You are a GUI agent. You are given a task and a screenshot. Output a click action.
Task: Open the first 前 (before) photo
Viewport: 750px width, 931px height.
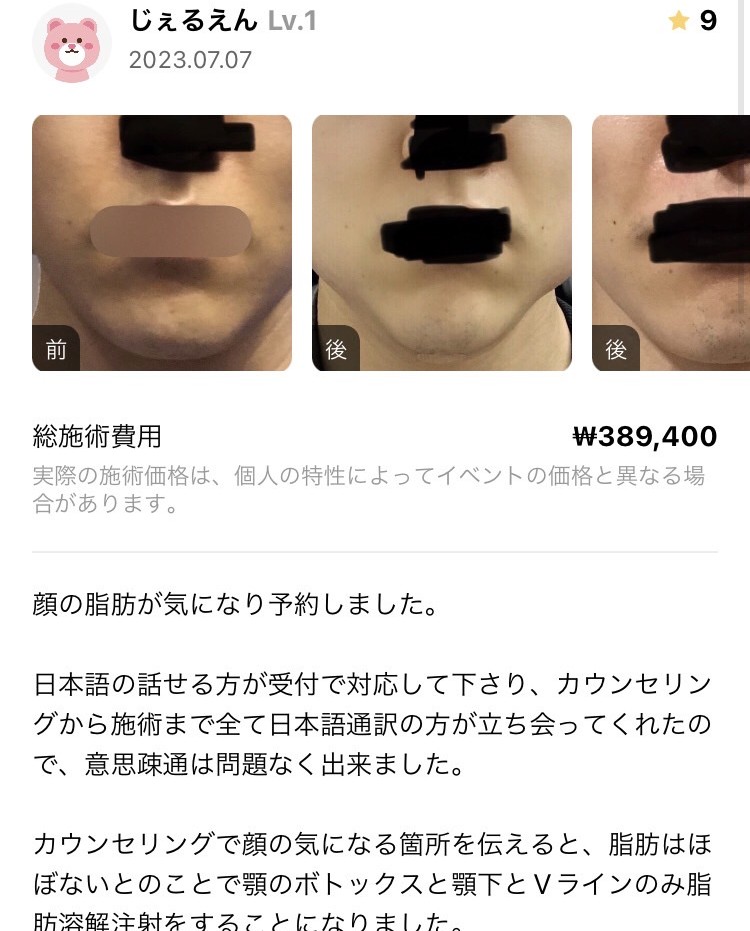click(x=162, y=243)
